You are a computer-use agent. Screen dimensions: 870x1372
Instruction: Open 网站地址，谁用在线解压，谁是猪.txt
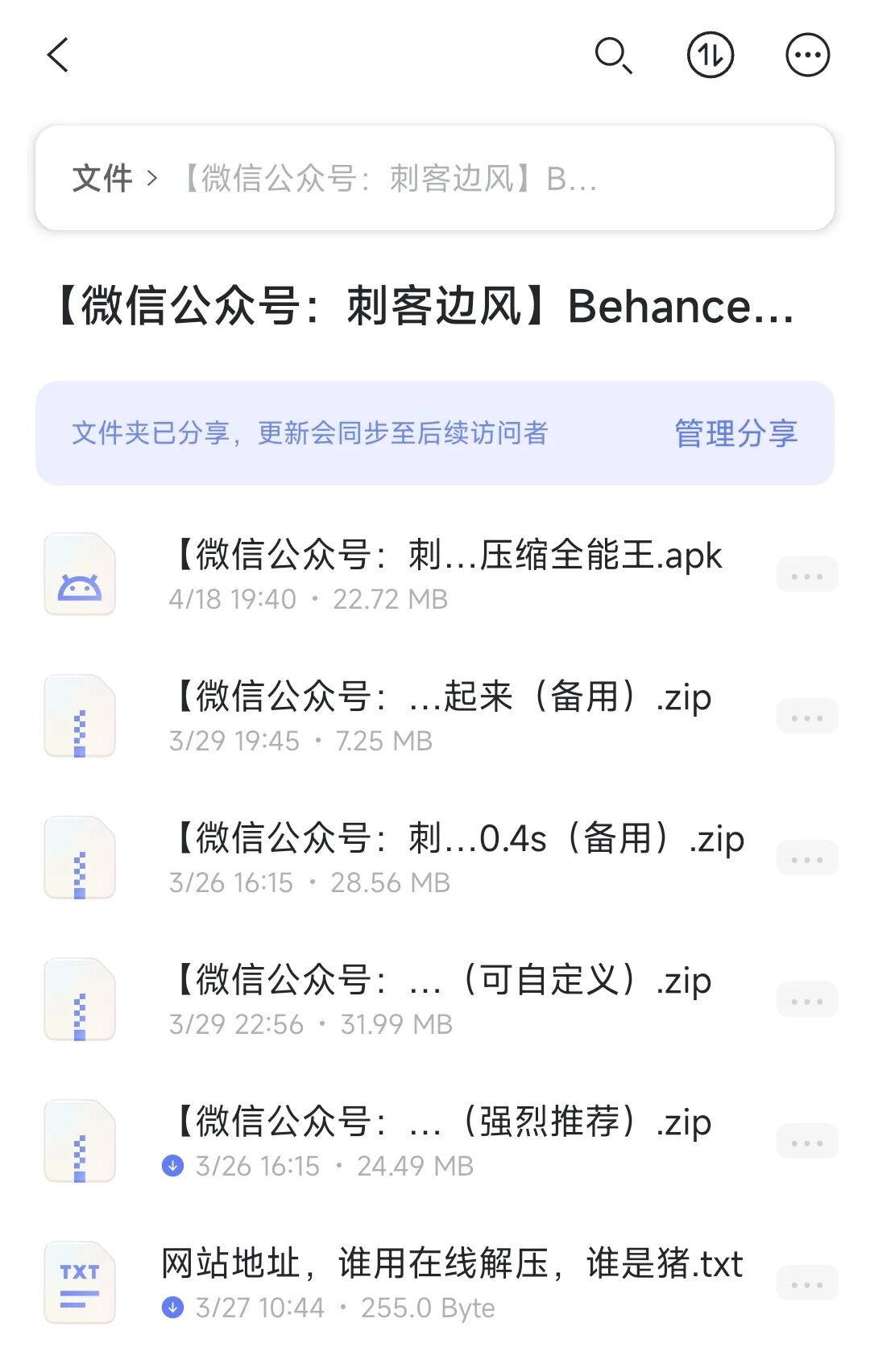(x=451, y=1282)
